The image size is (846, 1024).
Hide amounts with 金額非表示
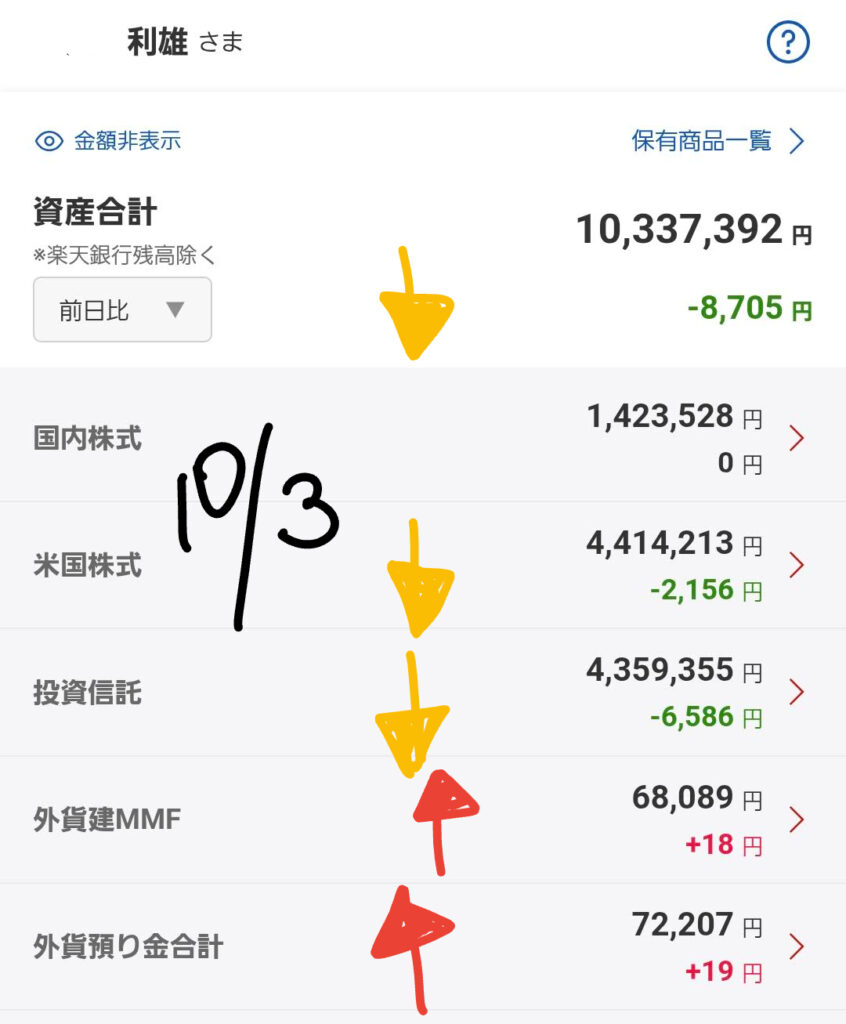pos(109,141)
